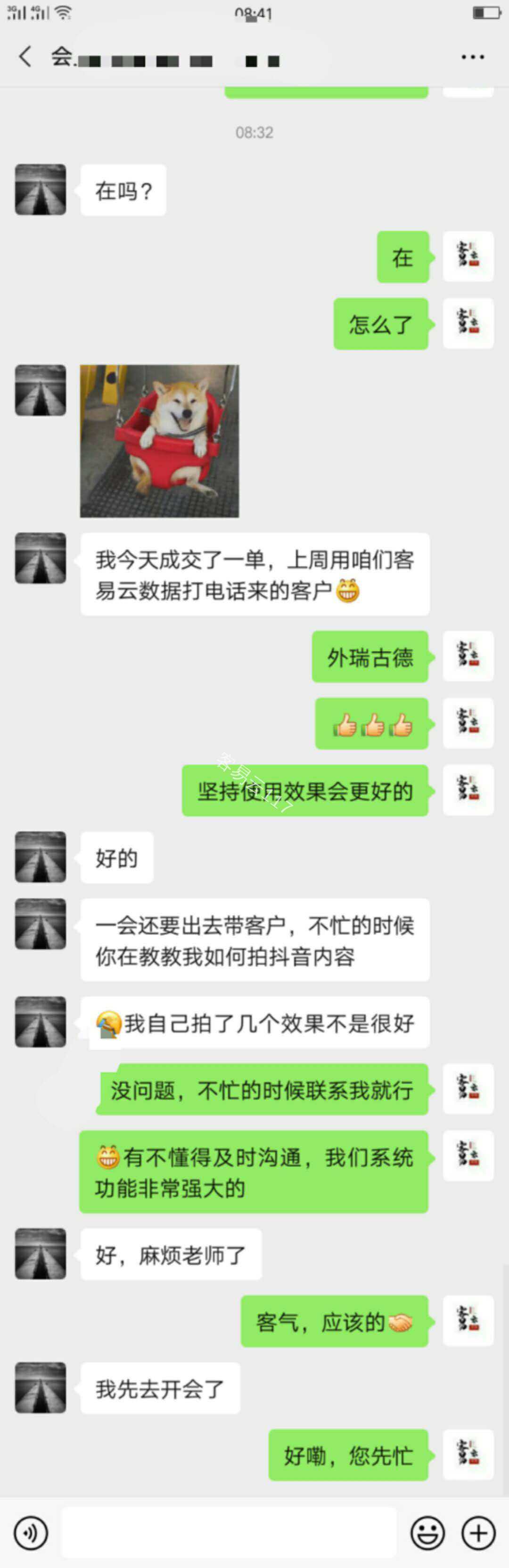
Task: Open own avatar beside "怎么了" message
Action: (x=468, y=323)
